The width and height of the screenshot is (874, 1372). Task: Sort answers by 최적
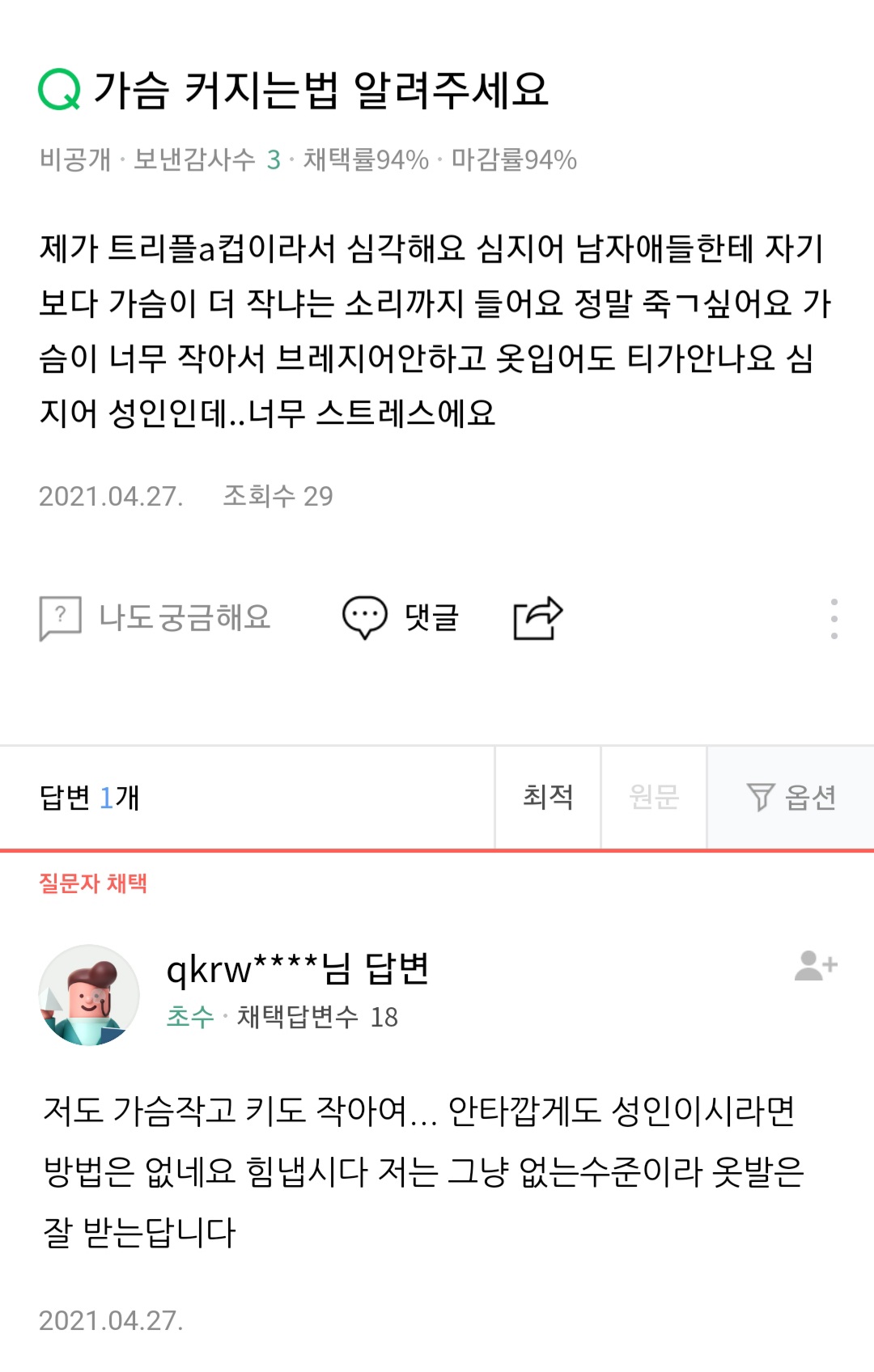(548, 798)
